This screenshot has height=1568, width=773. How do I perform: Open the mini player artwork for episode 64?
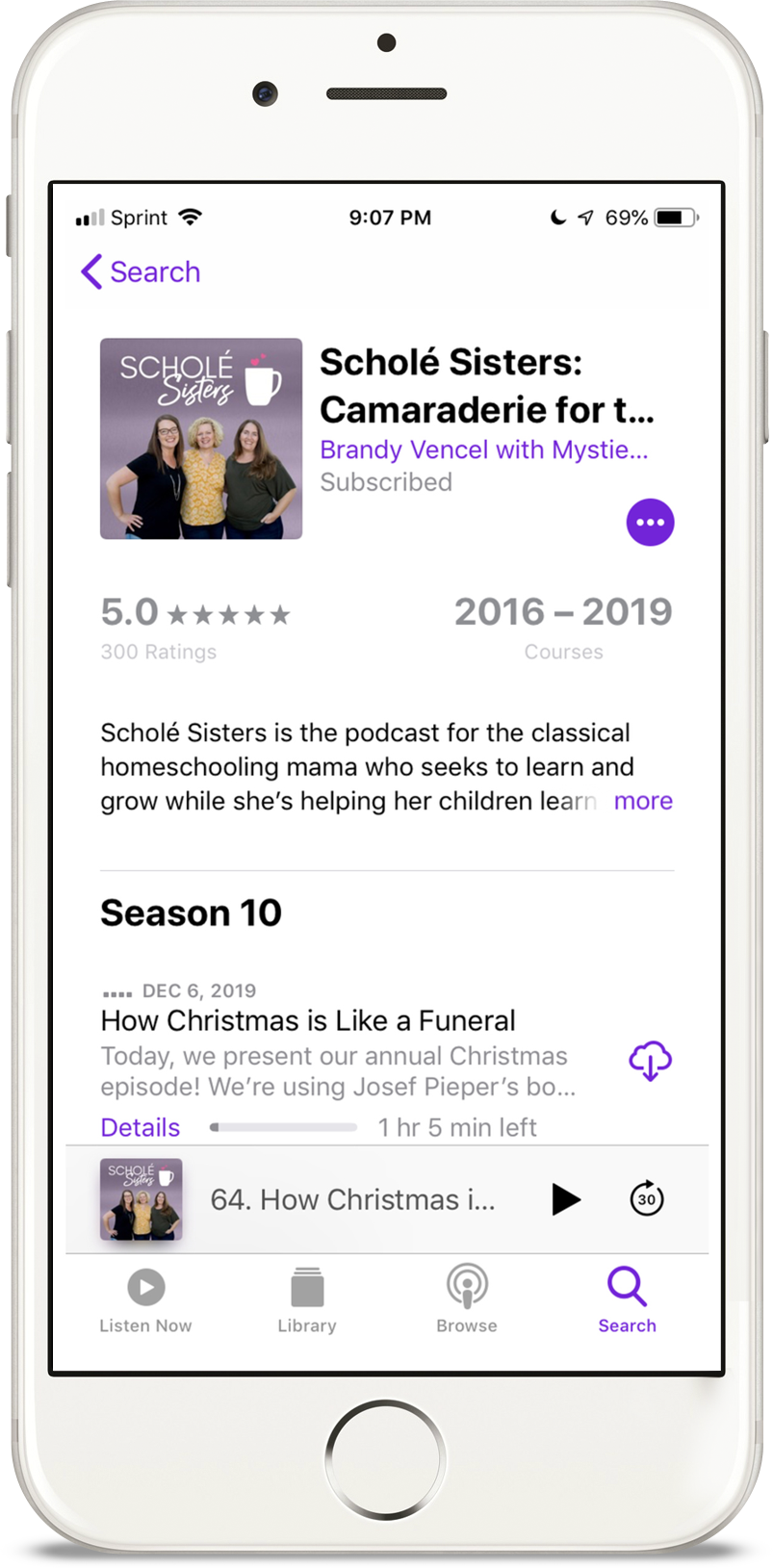142,1199
